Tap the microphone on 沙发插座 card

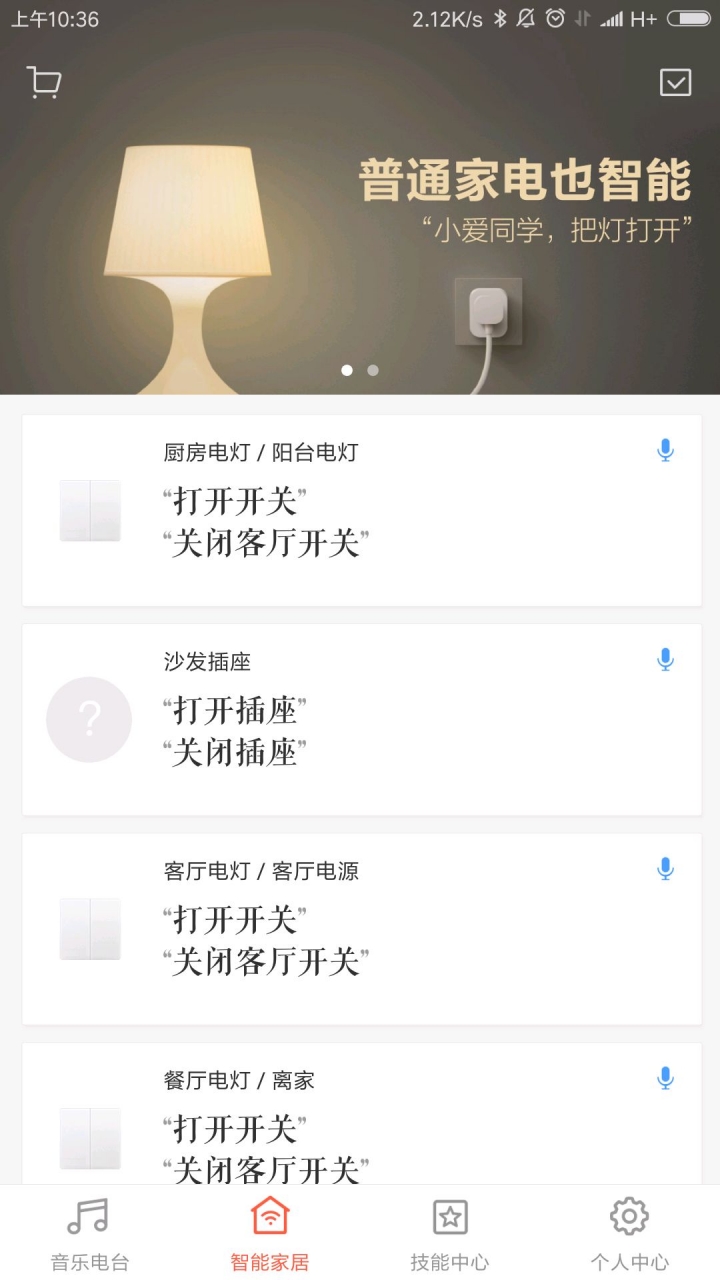[666, 660]
